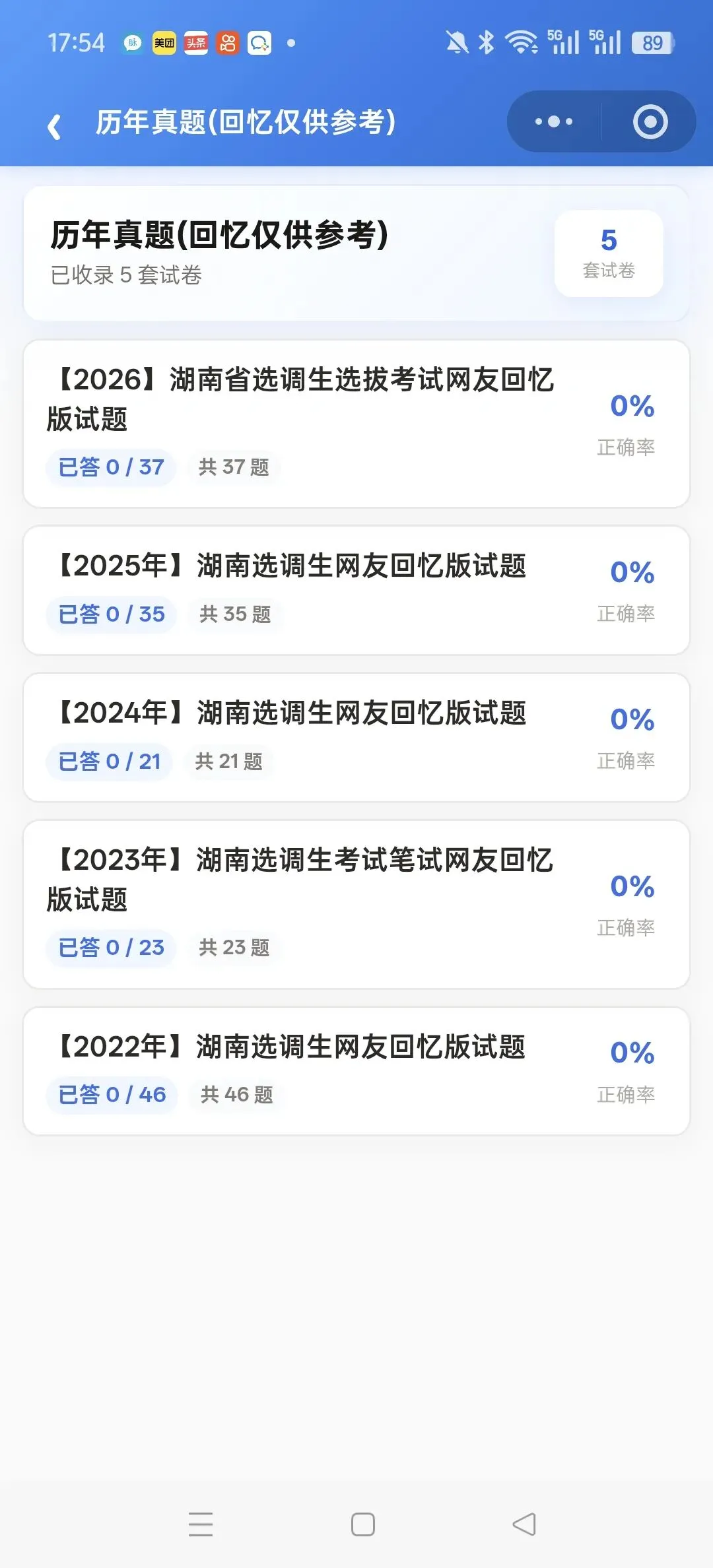The image size is (713, 1568).
Task: Start the 2022年 paper with 46 questions
Action: (x=356, y=1071)
